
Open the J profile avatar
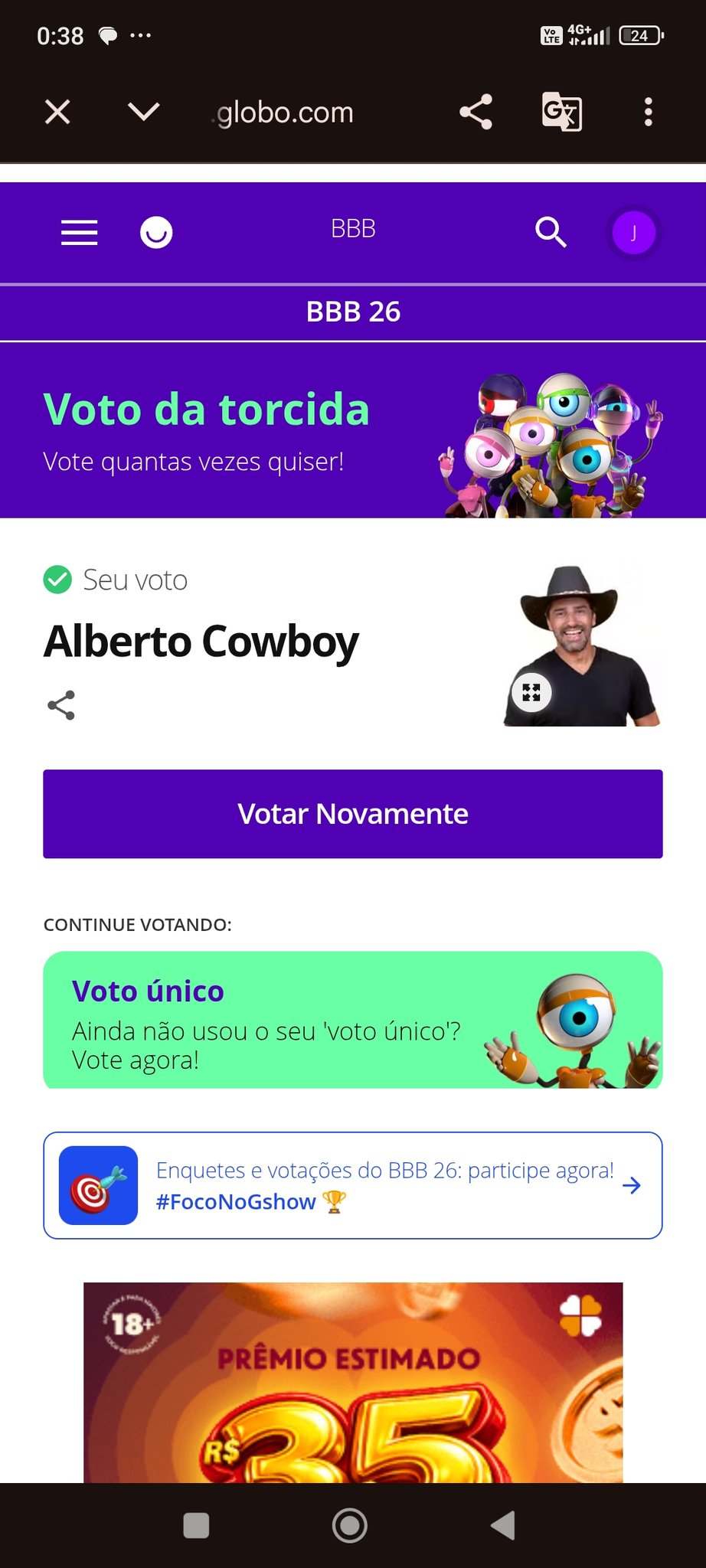coord(633,233)
